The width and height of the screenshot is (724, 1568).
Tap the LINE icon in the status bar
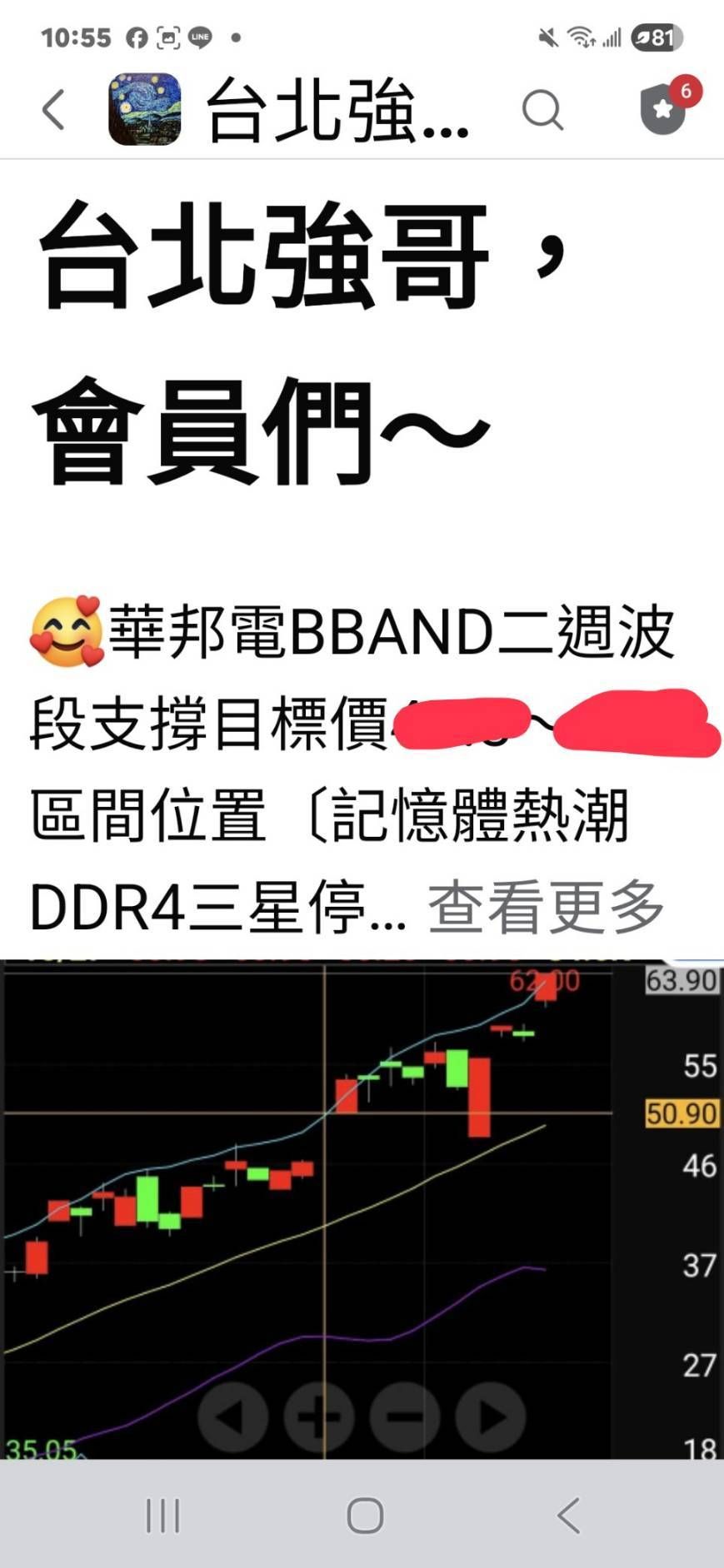coord(199,37)
